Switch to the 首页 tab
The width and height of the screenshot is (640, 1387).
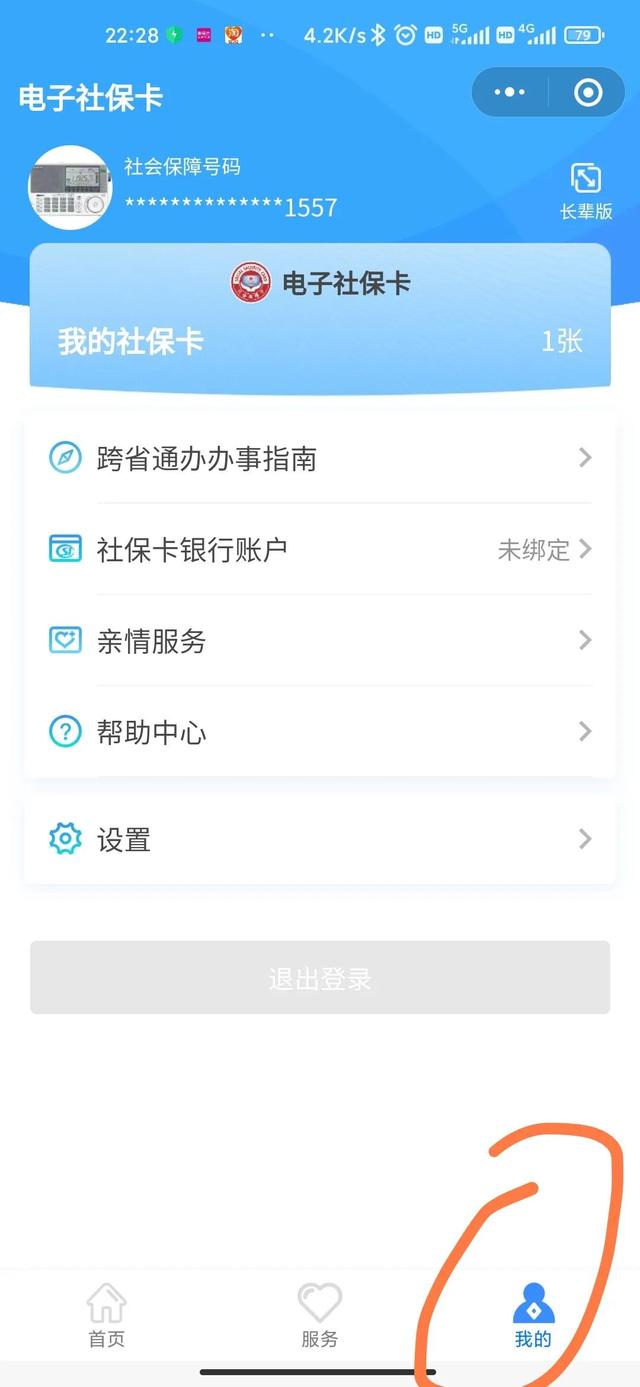click(107, 1317)
